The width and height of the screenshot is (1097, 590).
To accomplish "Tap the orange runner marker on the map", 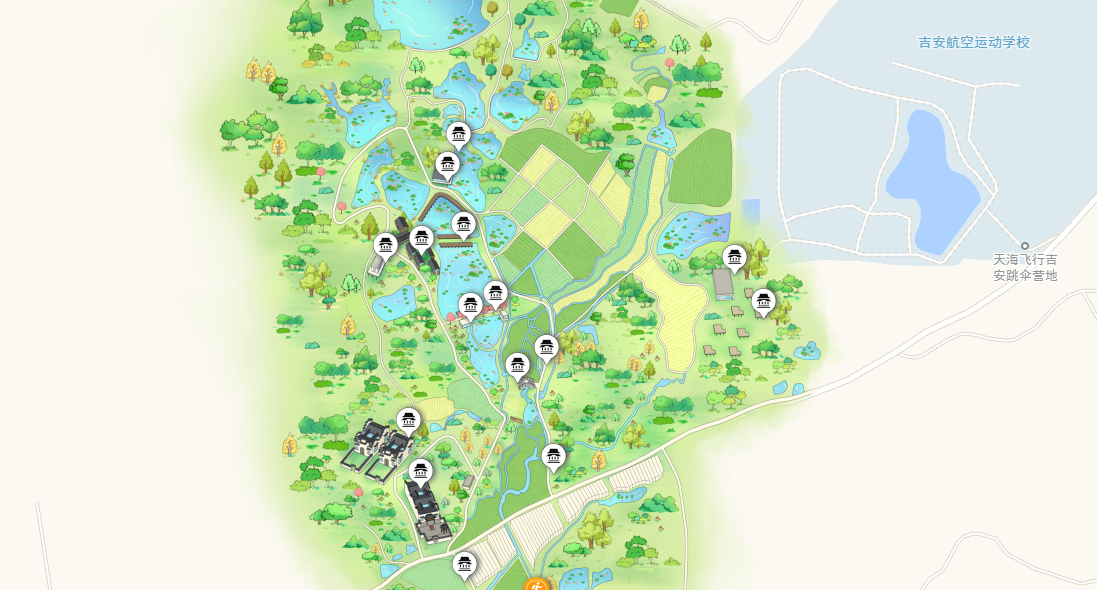I will 537,584.
